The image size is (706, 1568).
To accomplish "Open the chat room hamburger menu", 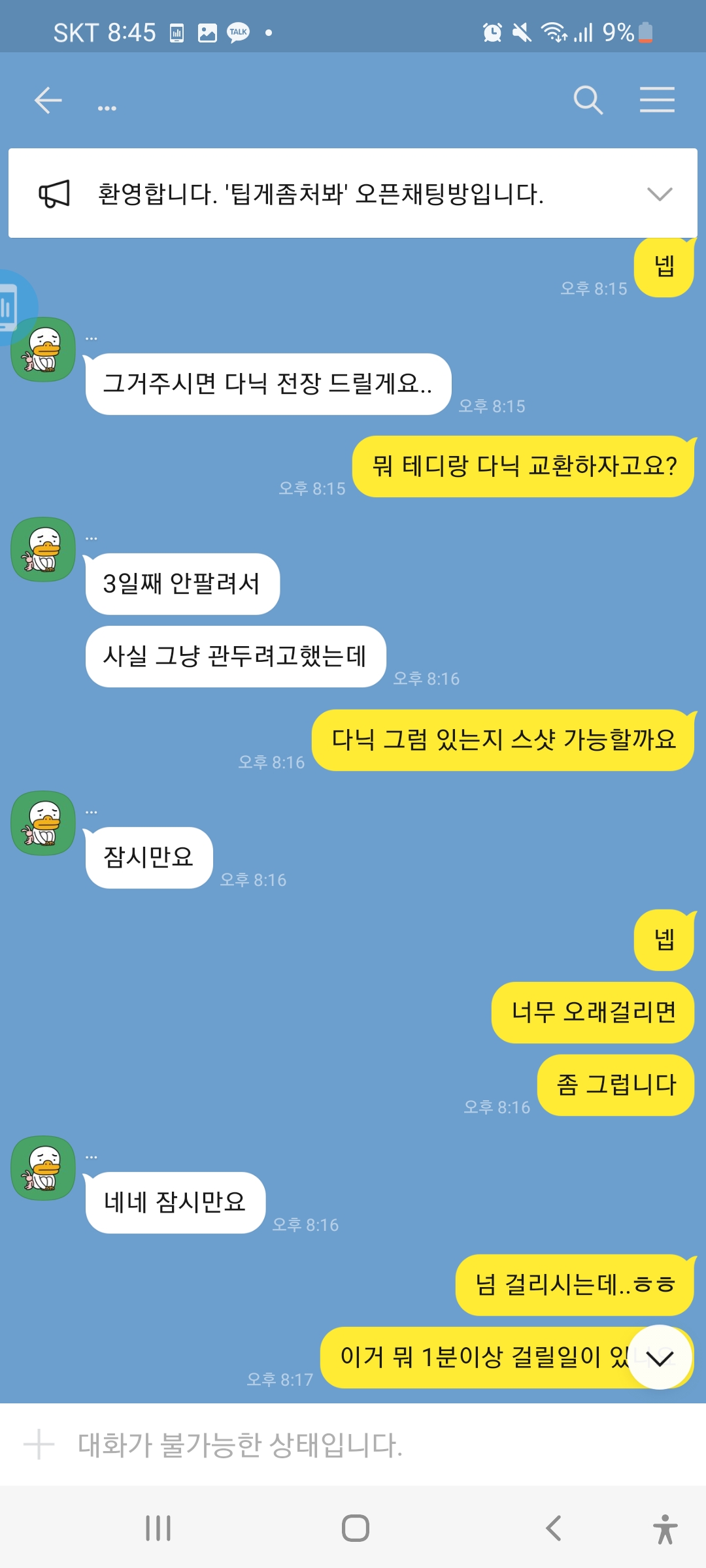I will (657, 101).
